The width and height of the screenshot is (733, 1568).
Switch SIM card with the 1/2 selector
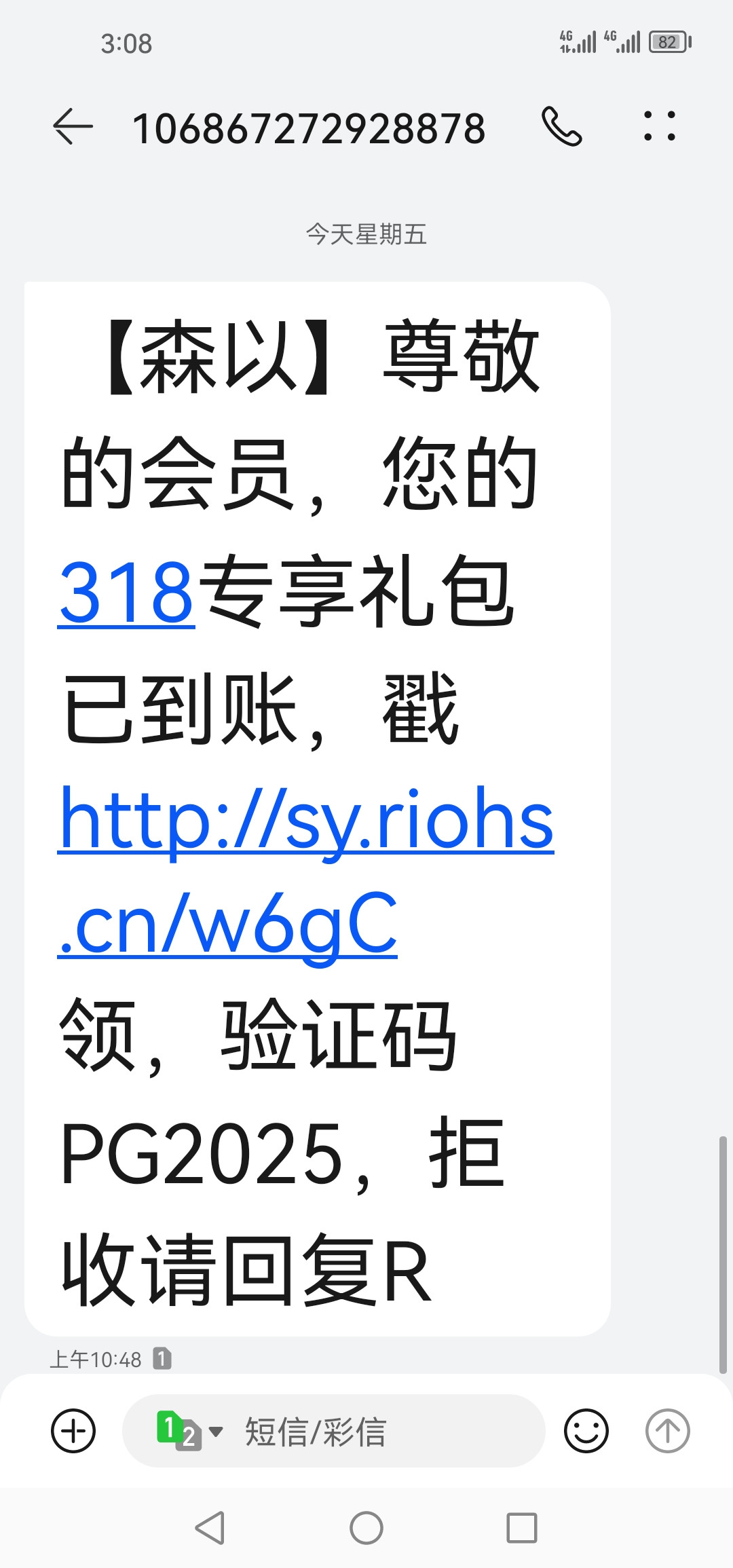tap(189, 1430)
